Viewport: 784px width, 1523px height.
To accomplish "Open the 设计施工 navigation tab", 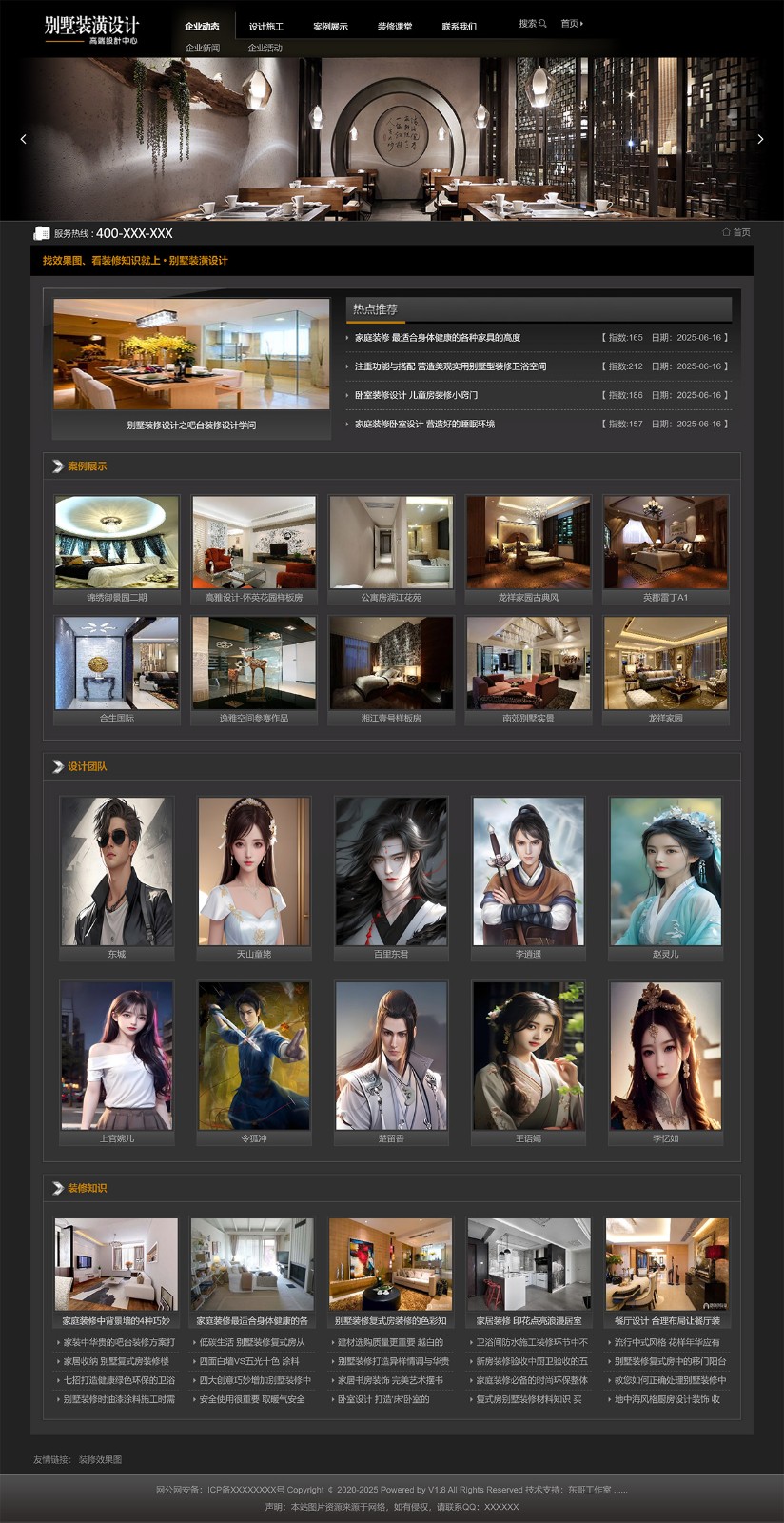I will pos(265,27).
